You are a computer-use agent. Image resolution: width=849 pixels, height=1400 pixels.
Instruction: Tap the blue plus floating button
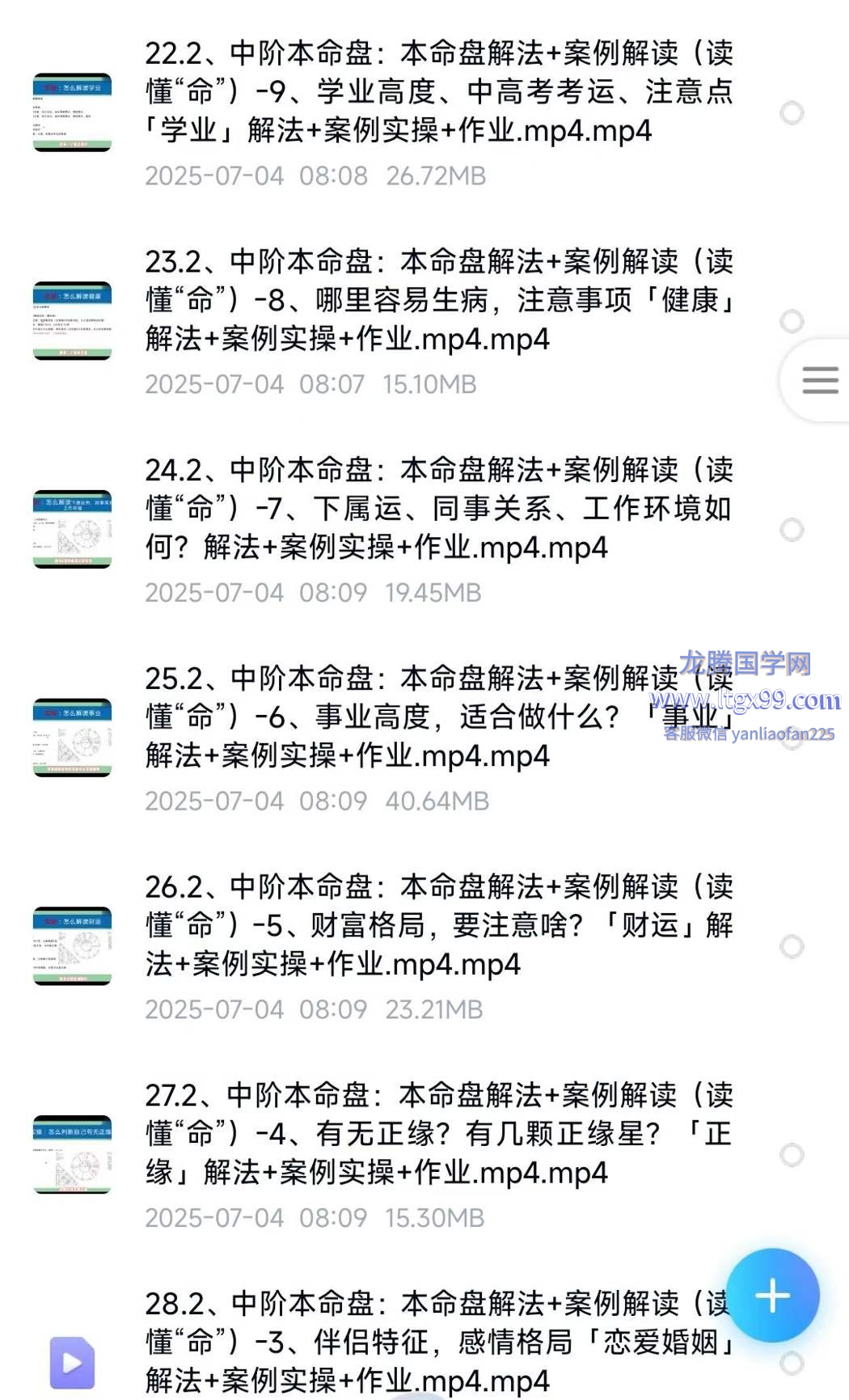tap(773, 1296)
